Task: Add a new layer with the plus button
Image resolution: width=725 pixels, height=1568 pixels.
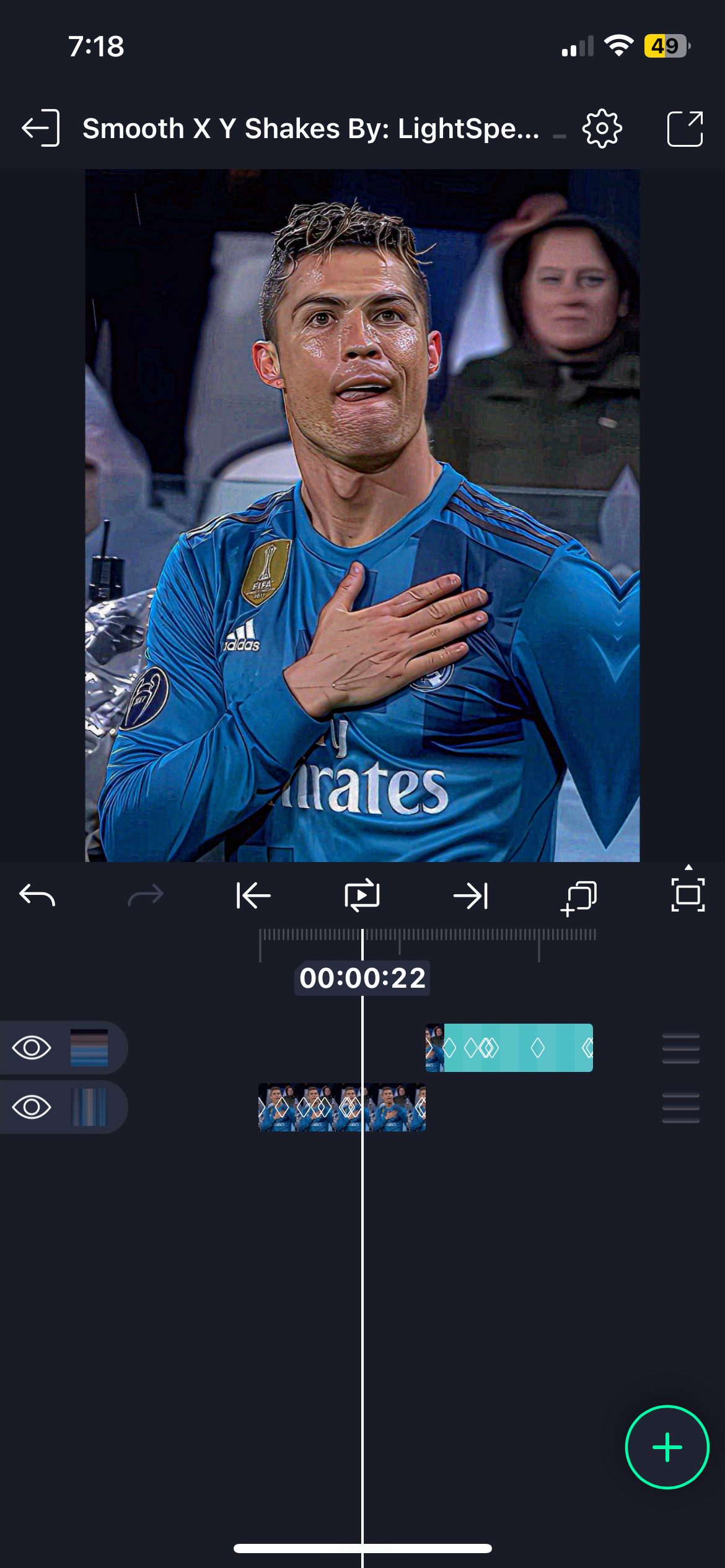Action: [x=667, y=1447]
